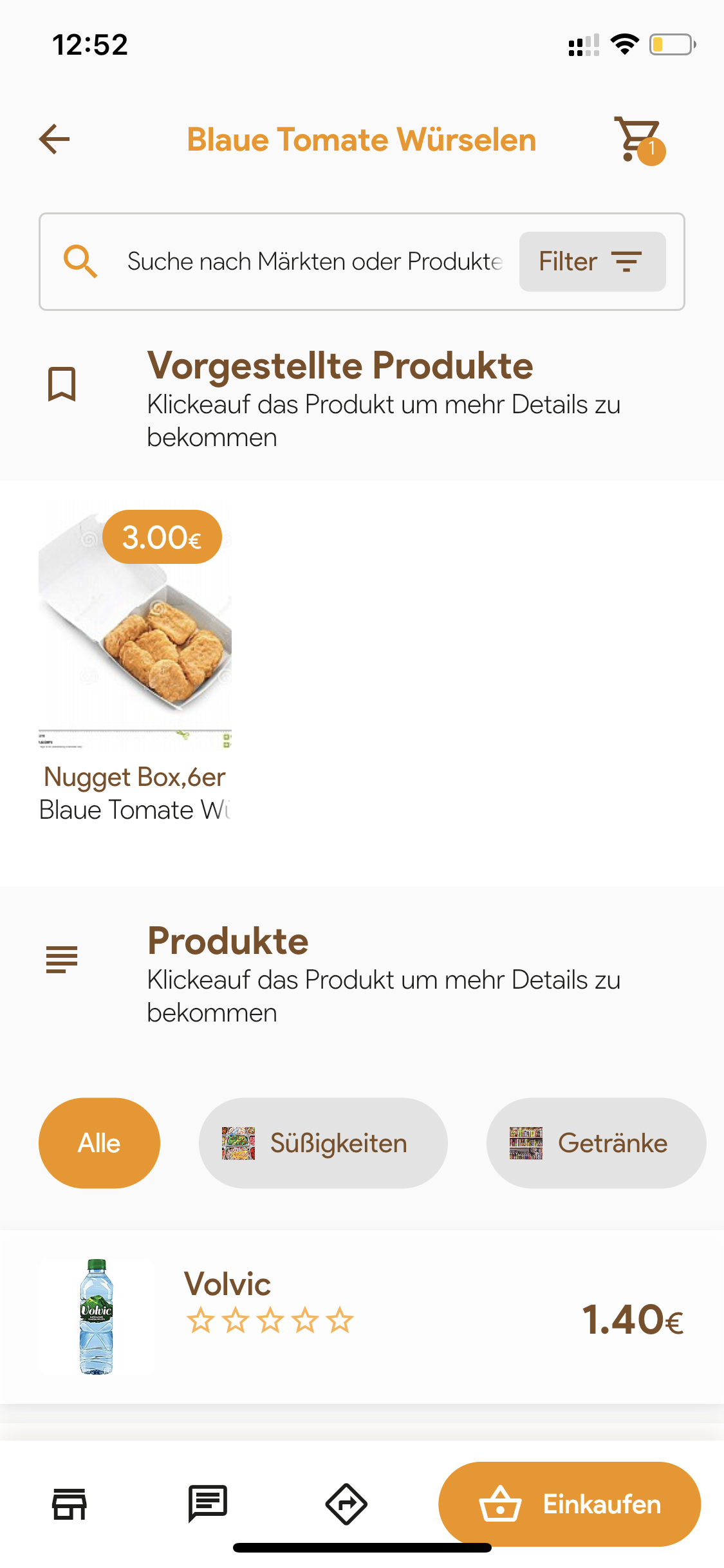The width and height of the screenshot is (724, 1568).
Task: Open the Filter options
Action: pos(592,261)
